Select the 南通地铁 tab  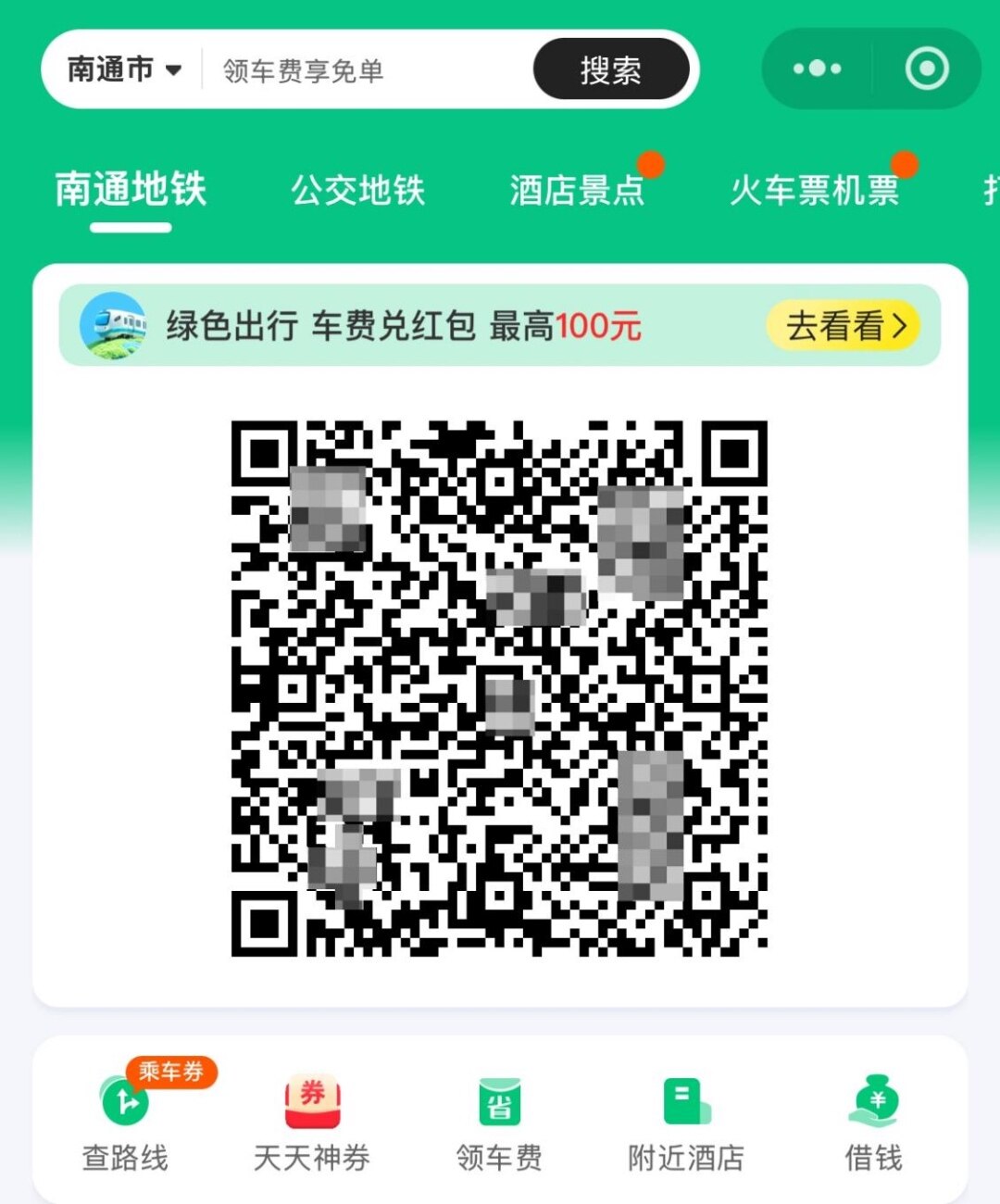coord(131,190)
